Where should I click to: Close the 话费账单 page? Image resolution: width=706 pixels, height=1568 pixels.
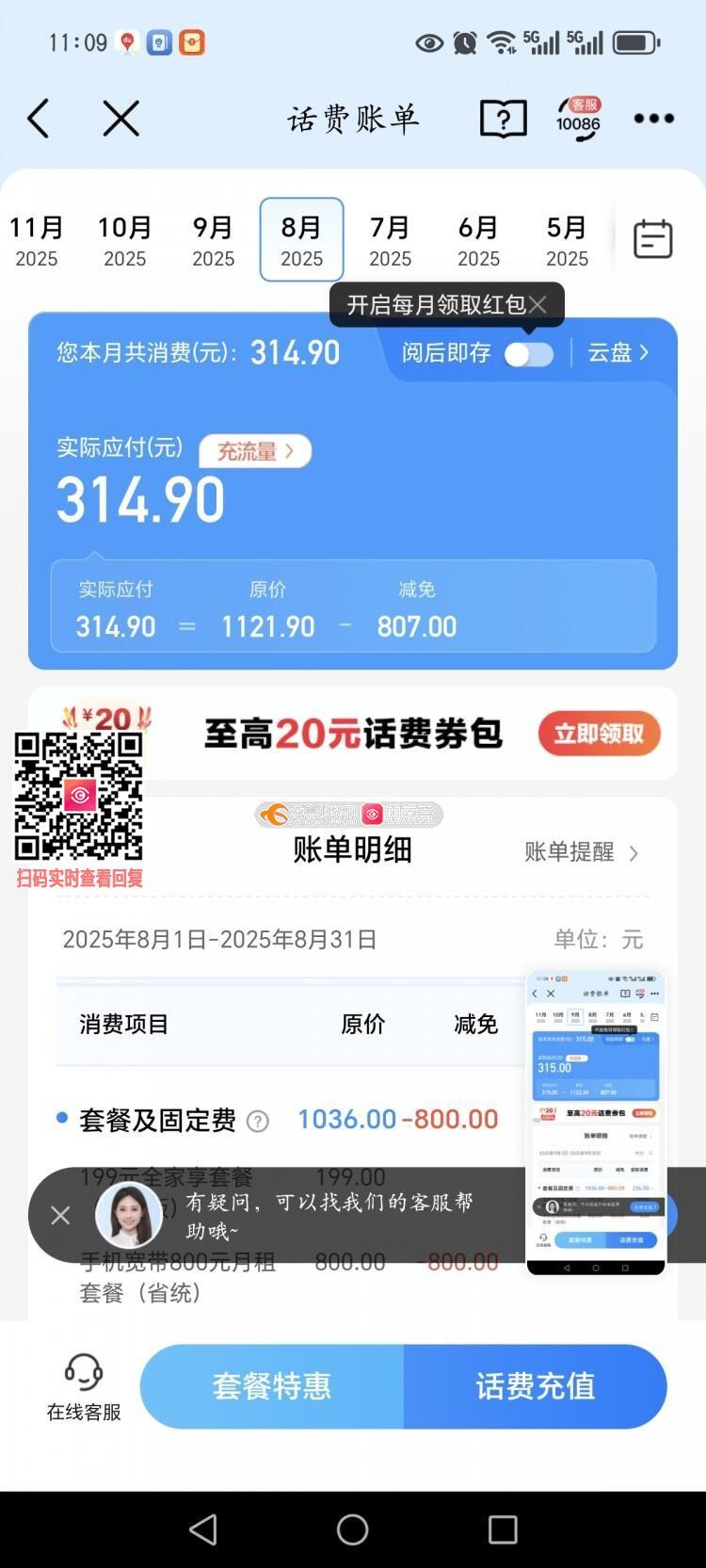120,120
